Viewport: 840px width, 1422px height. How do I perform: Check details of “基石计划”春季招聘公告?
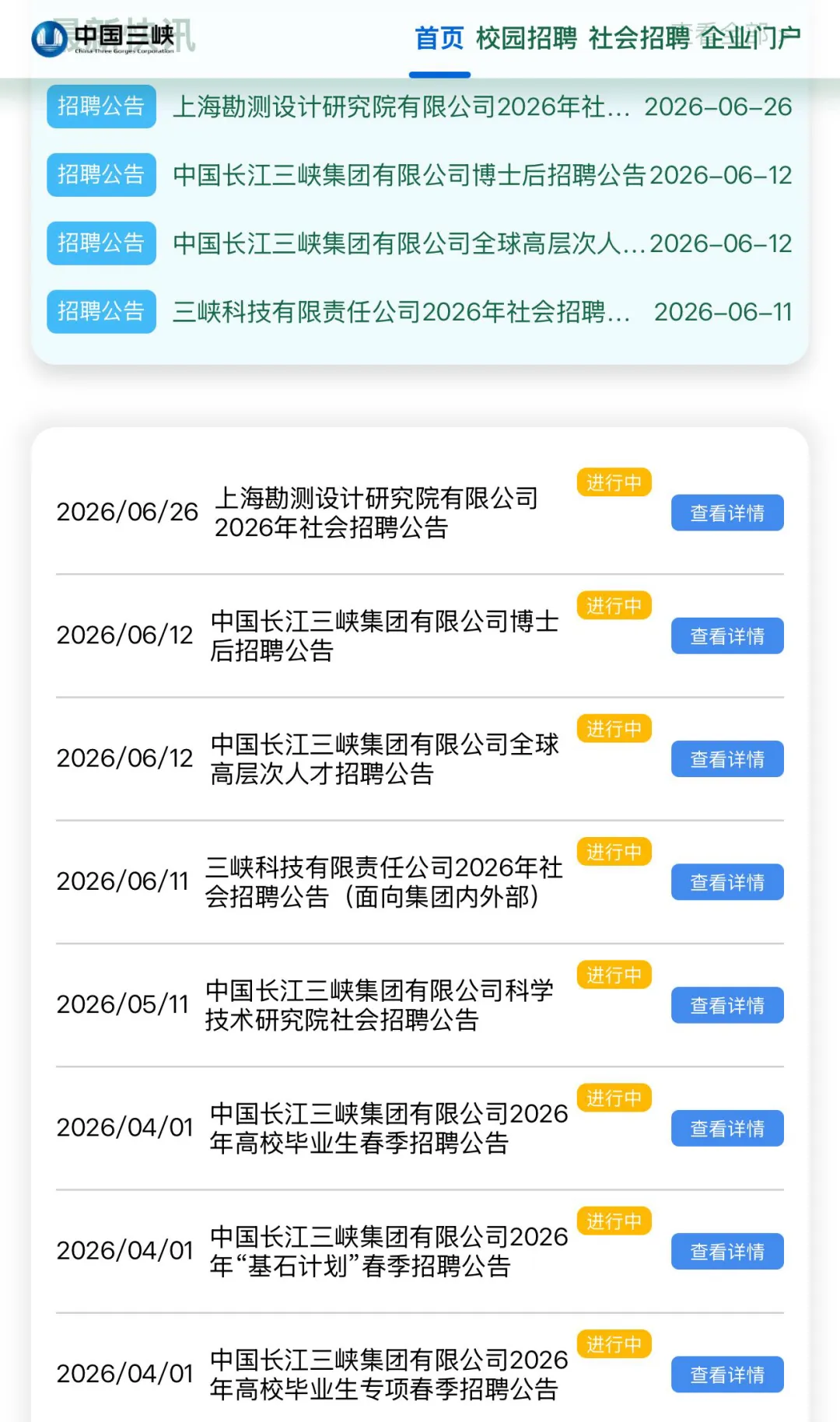(727, 1251)
